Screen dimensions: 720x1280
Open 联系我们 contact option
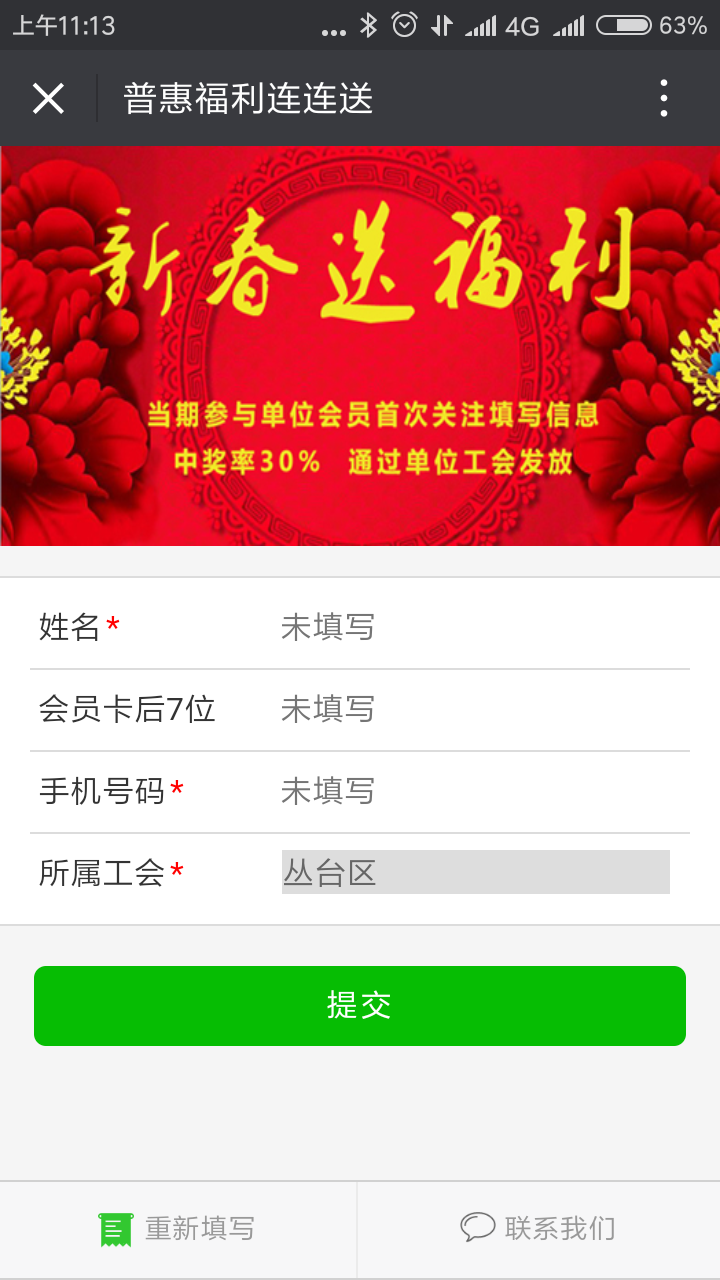click(x=538, y=1228)
